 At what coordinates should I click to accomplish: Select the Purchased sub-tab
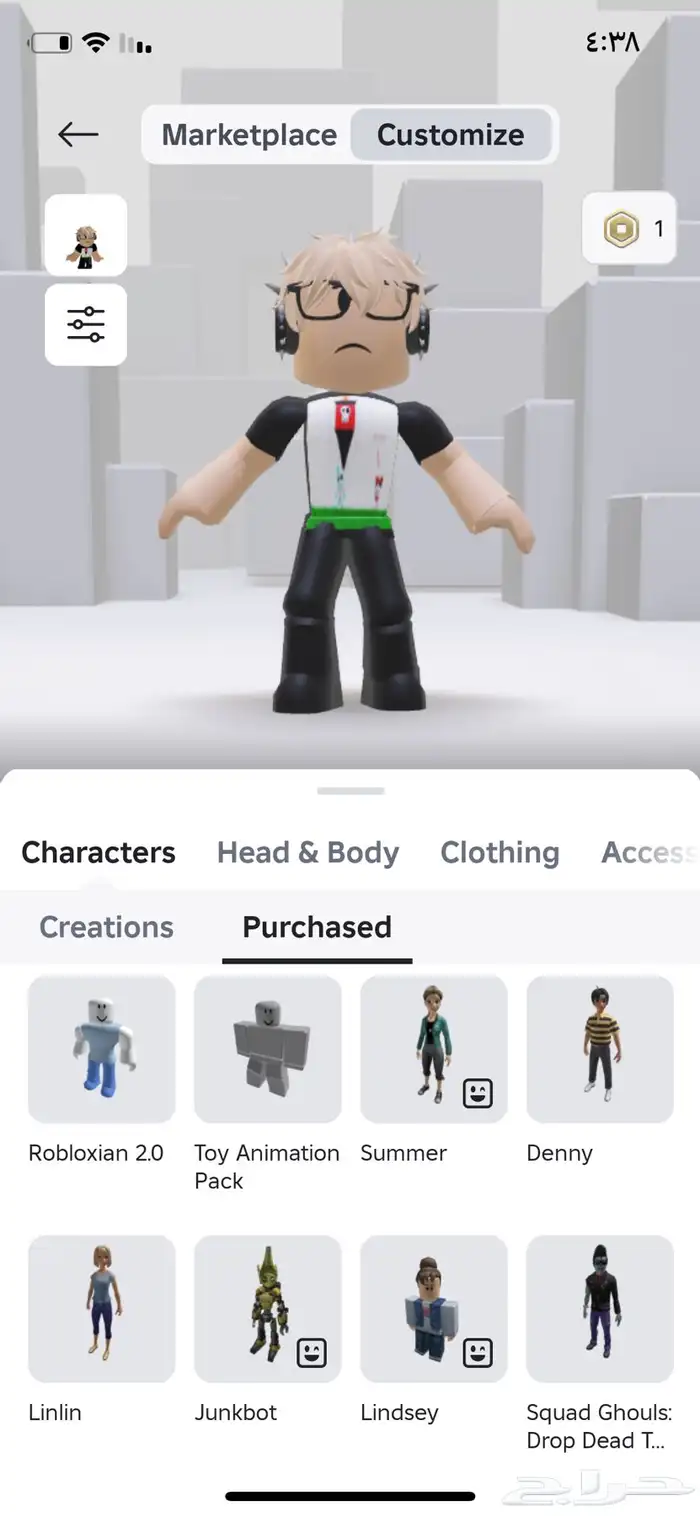coord(317,927)
